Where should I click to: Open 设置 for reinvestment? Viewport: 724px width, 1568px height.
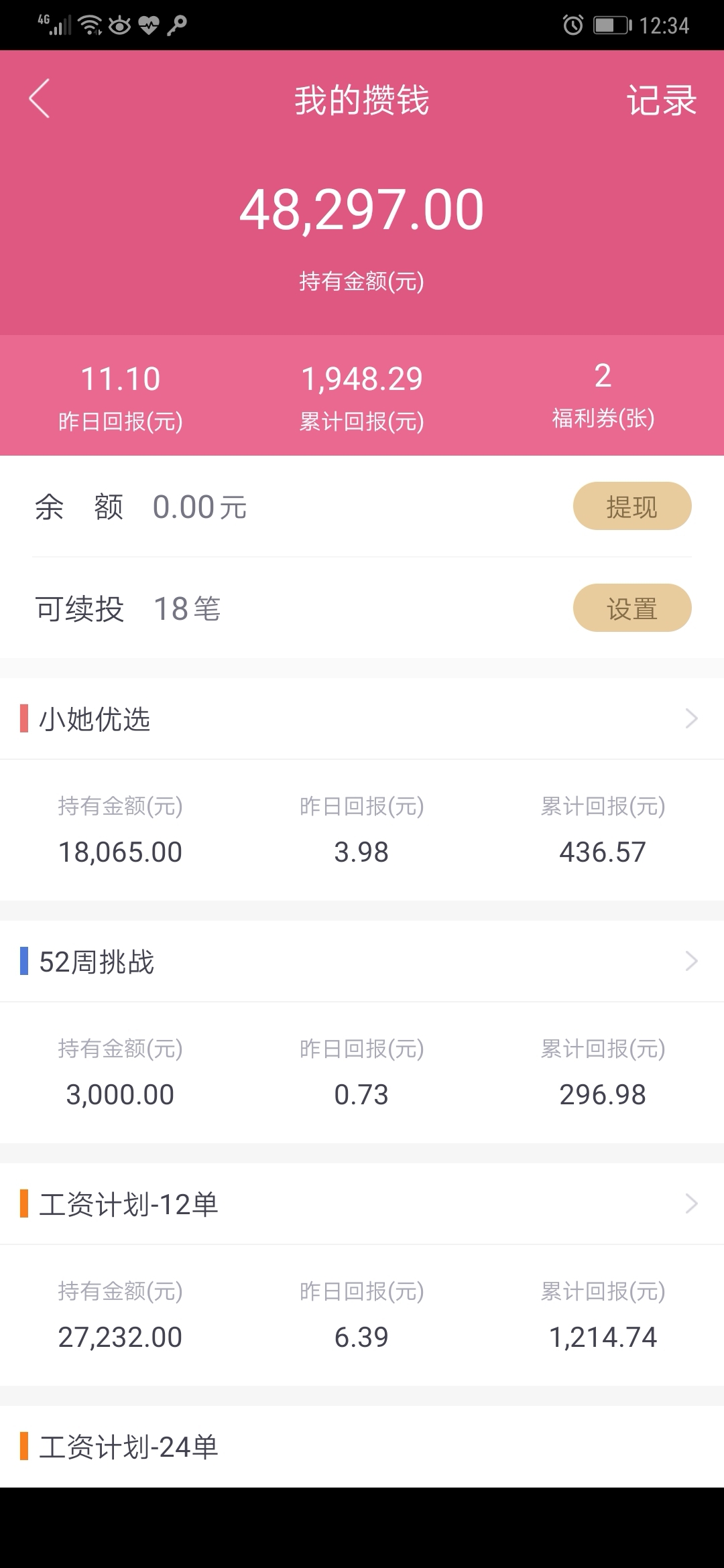[x=631, y=608]
